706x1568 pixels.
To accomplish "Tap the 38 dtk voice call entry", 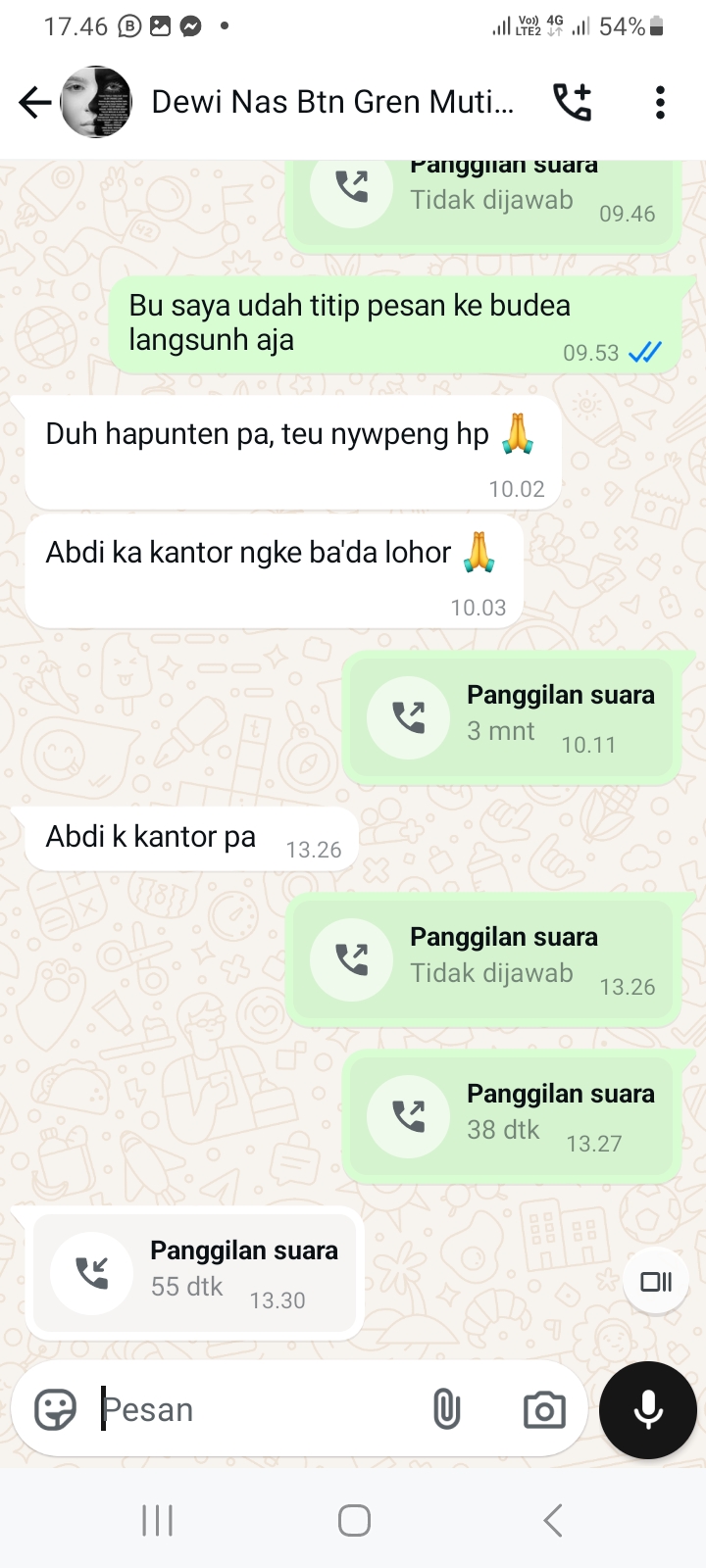I will click(x=512, y=1116).
